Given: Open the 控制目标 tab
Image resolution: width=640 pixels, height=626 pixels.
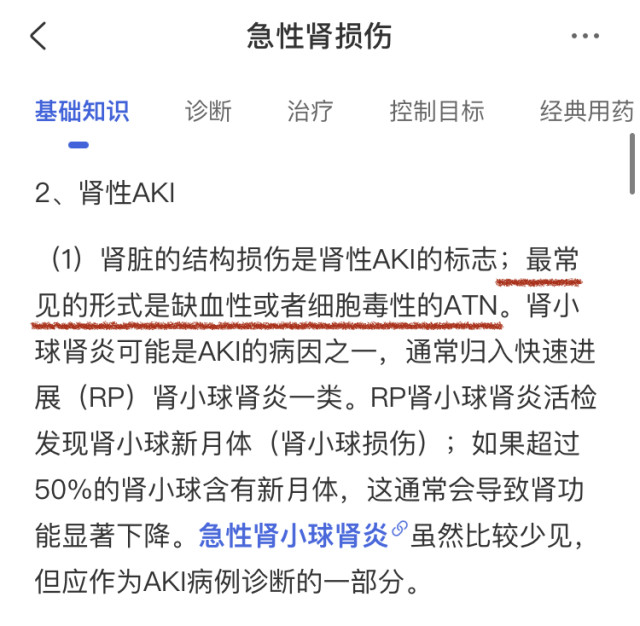Looking at the screenshot, I should pyautogui.click(x=437, y=111).
